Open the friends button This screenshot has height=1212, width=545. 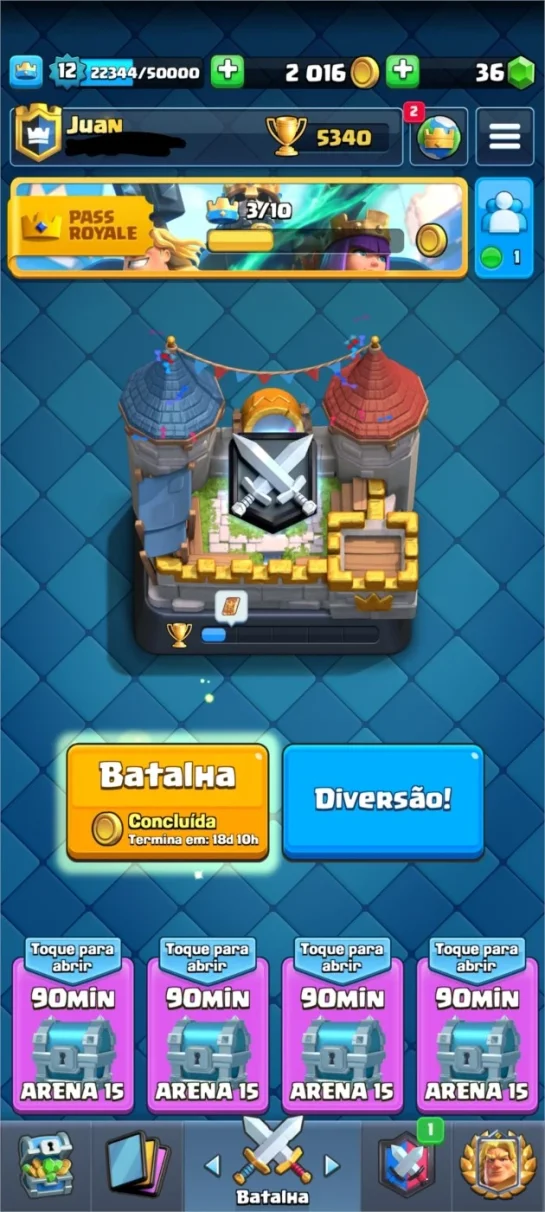(503, 228)
